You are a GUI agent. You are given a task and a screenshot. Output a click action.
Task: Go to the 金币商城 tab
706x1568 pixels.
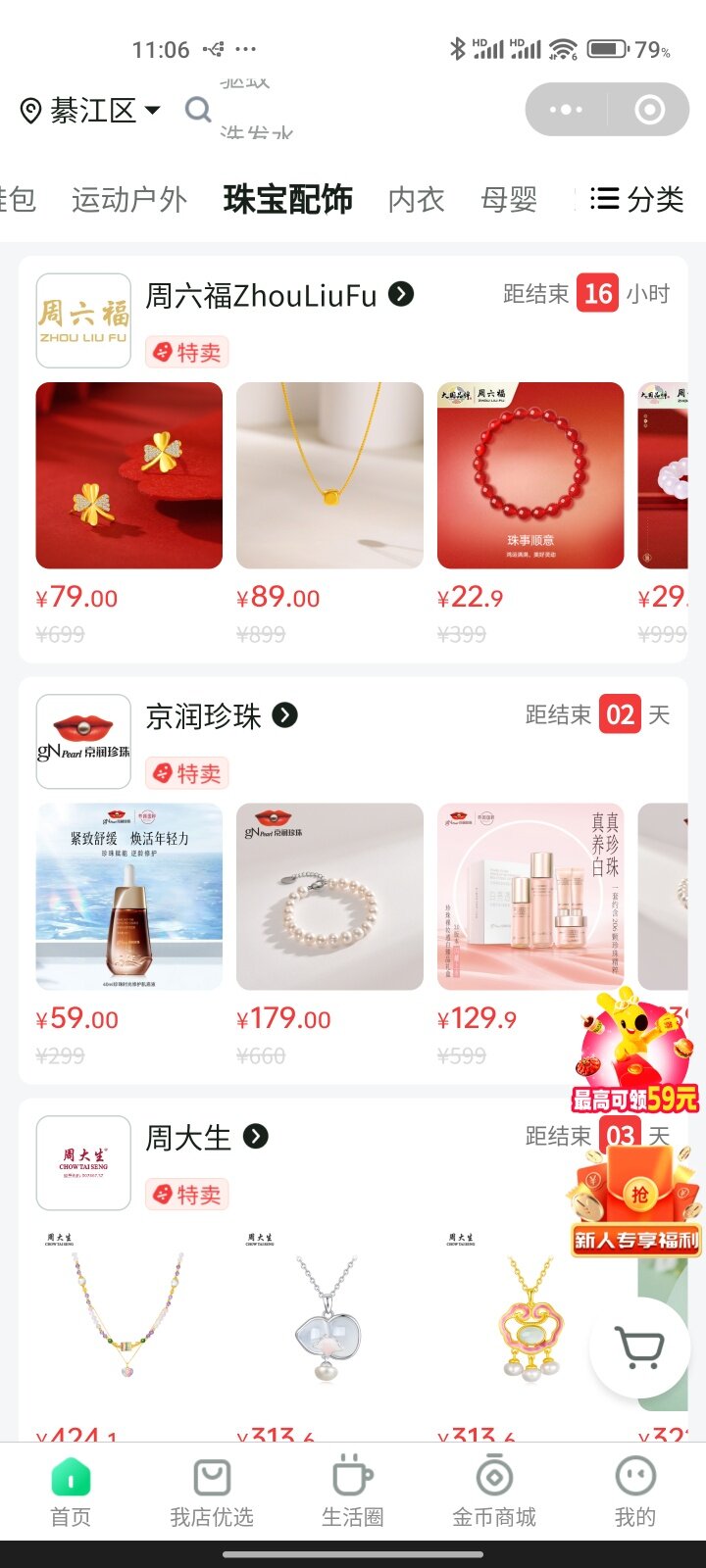[x=494, y=1493]
